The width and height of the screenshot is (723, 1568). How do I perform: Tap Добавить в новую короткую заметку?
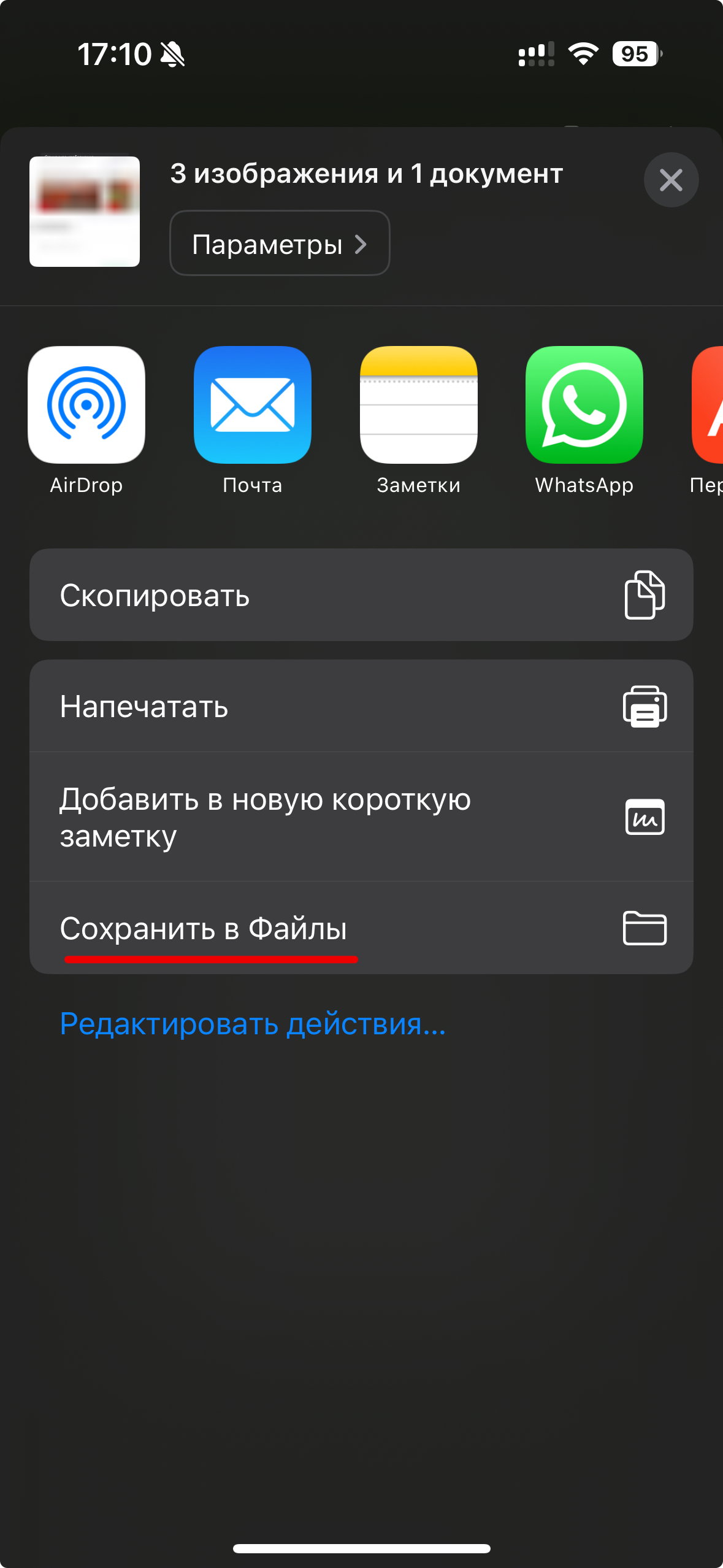point(361,817)
